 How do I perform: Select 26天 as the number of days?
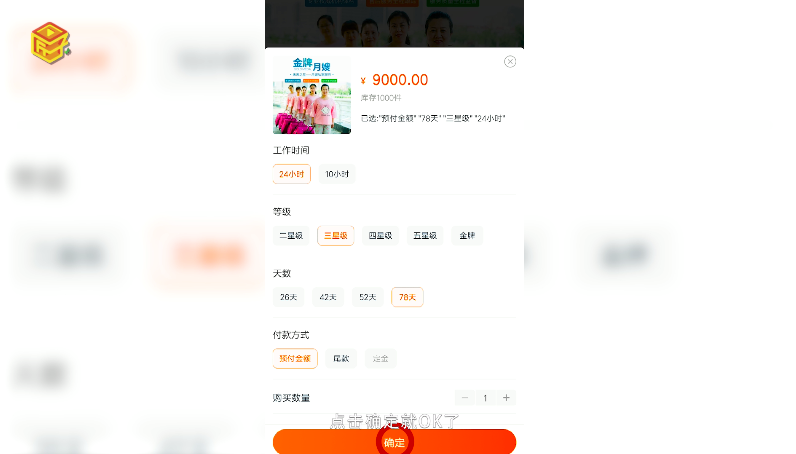pyautogui.click(x=288, y=297)
